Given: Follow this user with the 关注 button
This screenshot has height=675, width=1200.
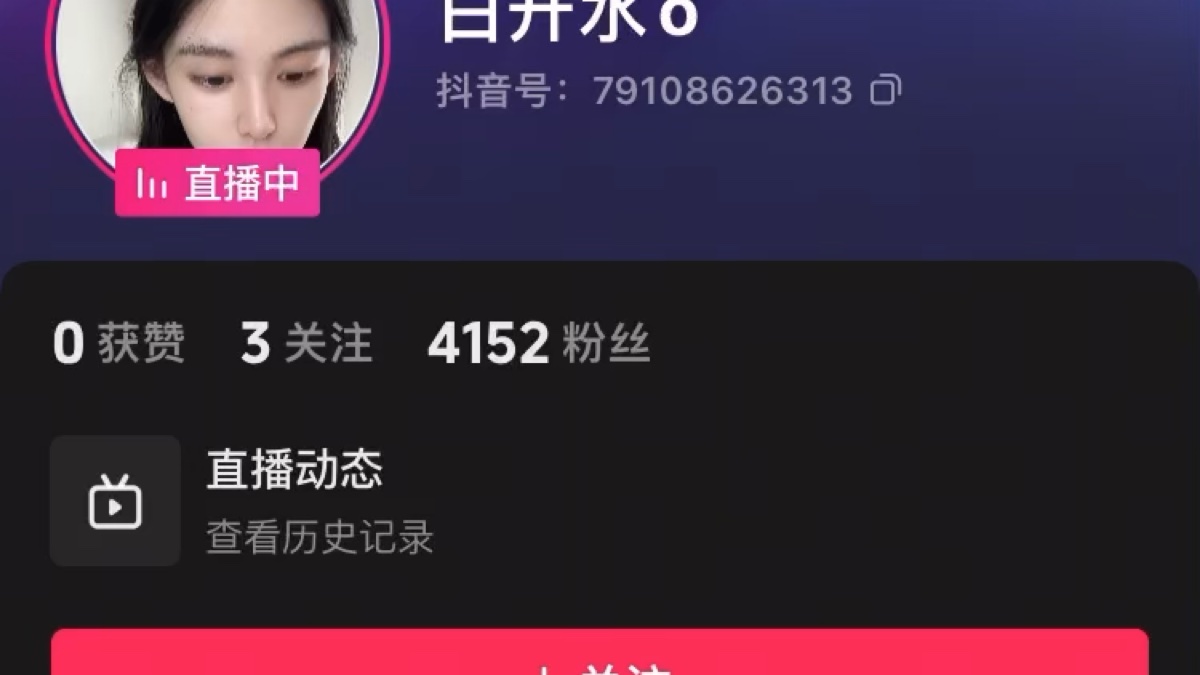Looking at the screenshot, I should (600, 655).
